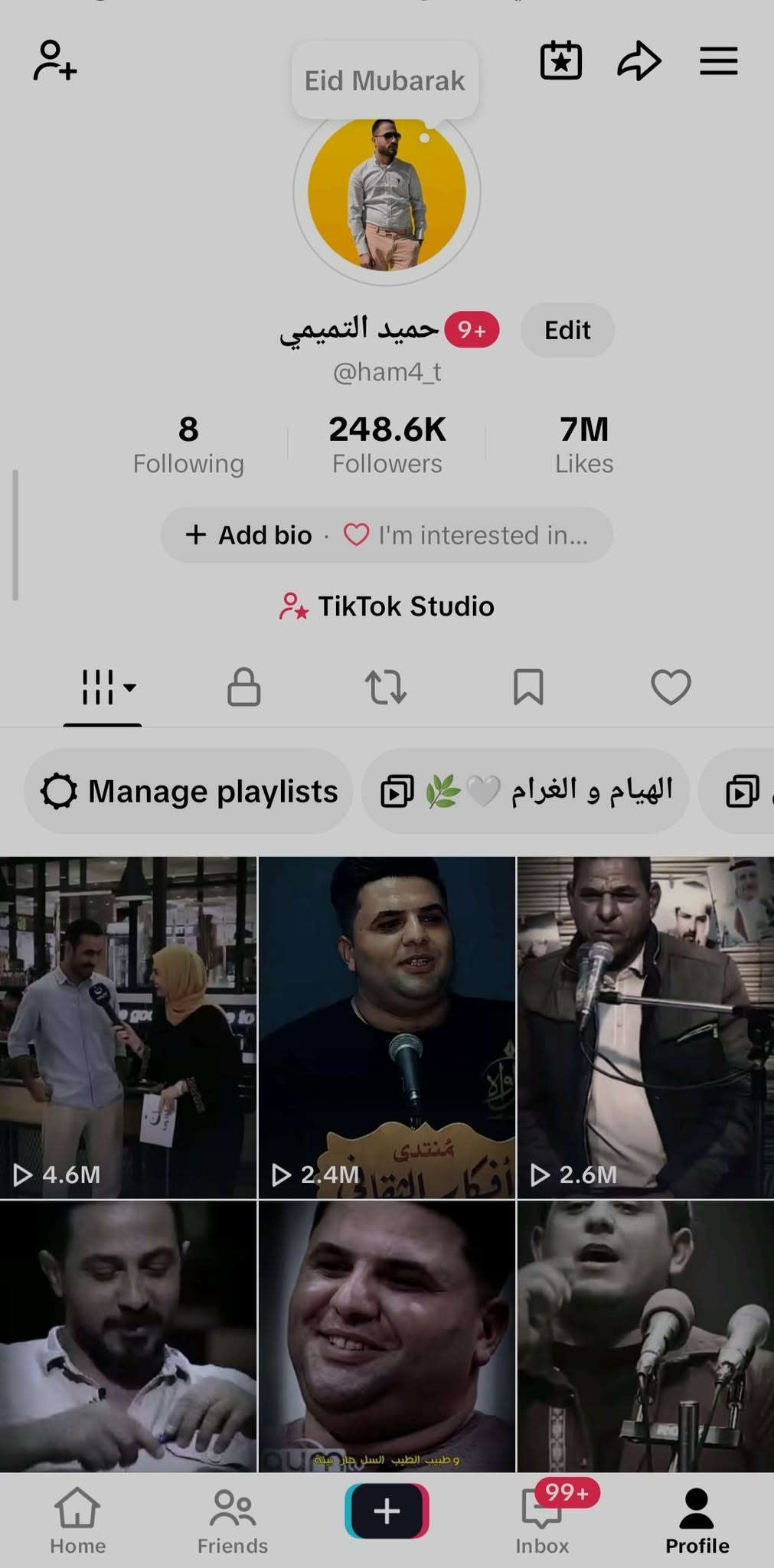Viewport: 774px width, 1568px height.
Task: Add a bio to the profile
Action: (x=250, y=534)
